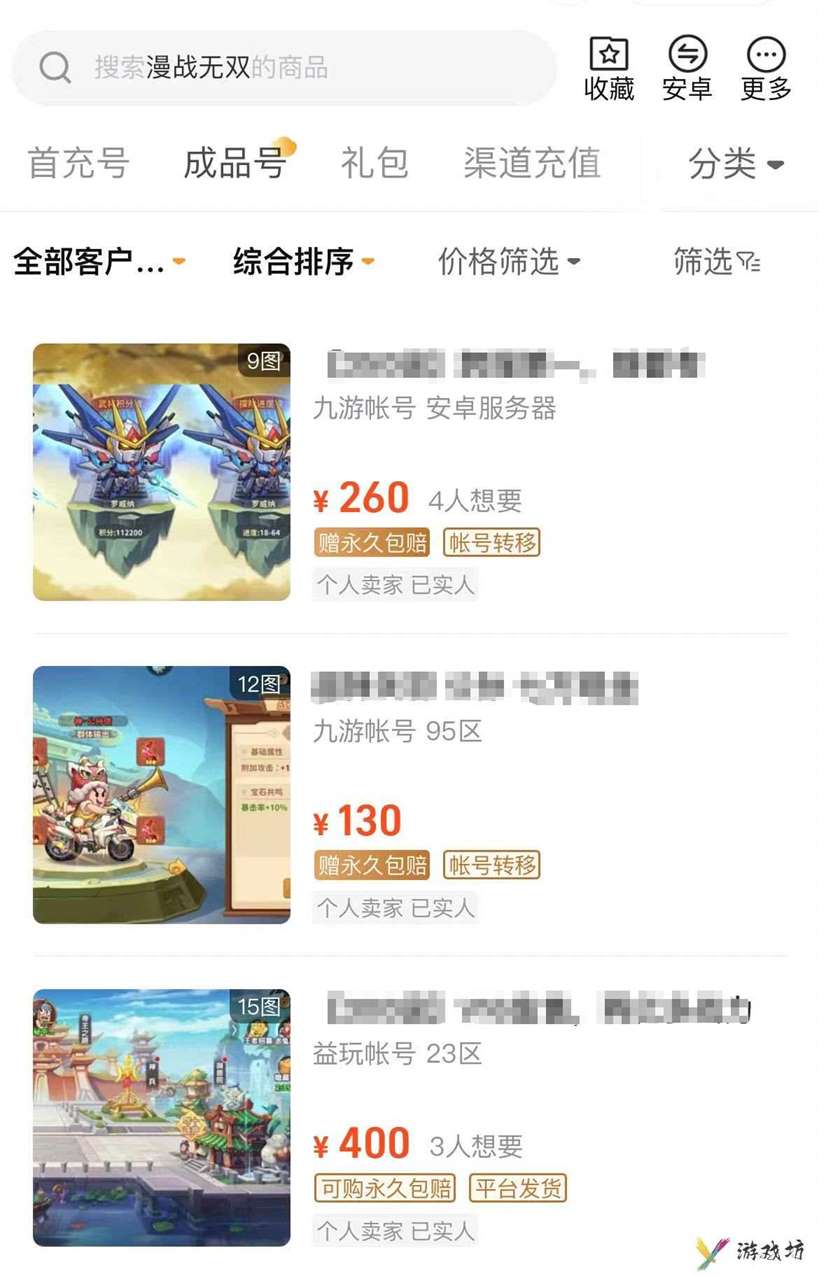Expand the 分类 category dropdown
The height and width of the screenshot is (1276, 819).
(x=736, y=163)
